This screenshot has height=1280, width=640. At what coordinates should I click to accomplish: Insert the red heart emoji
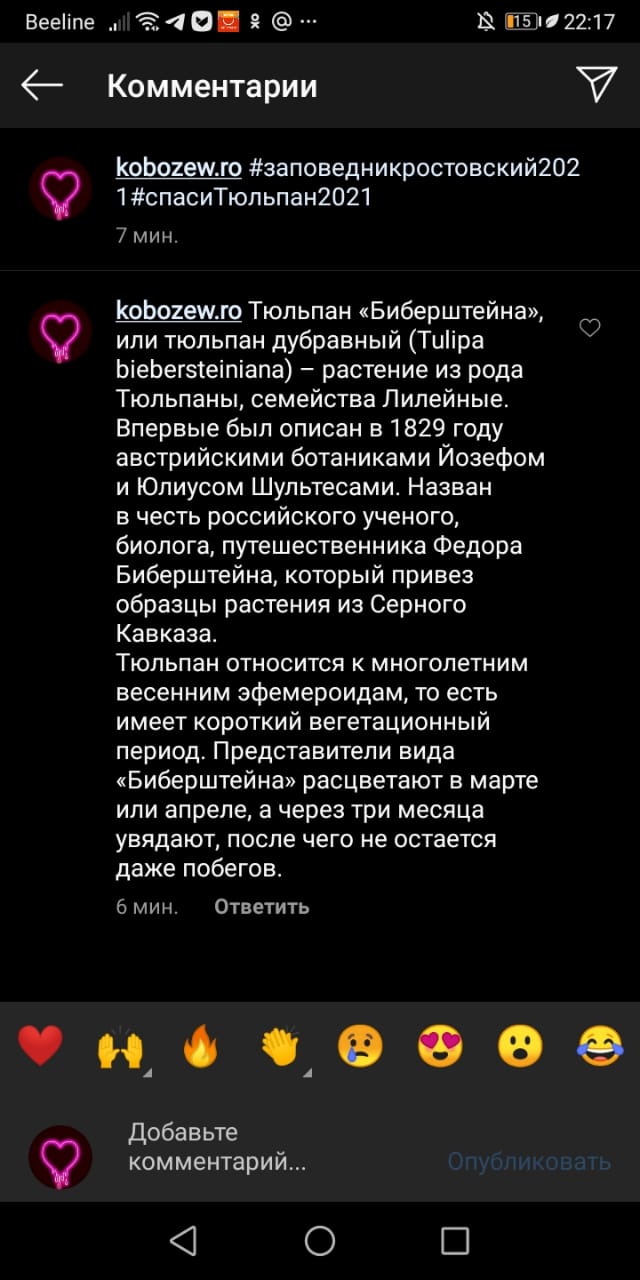[41, 1047]
